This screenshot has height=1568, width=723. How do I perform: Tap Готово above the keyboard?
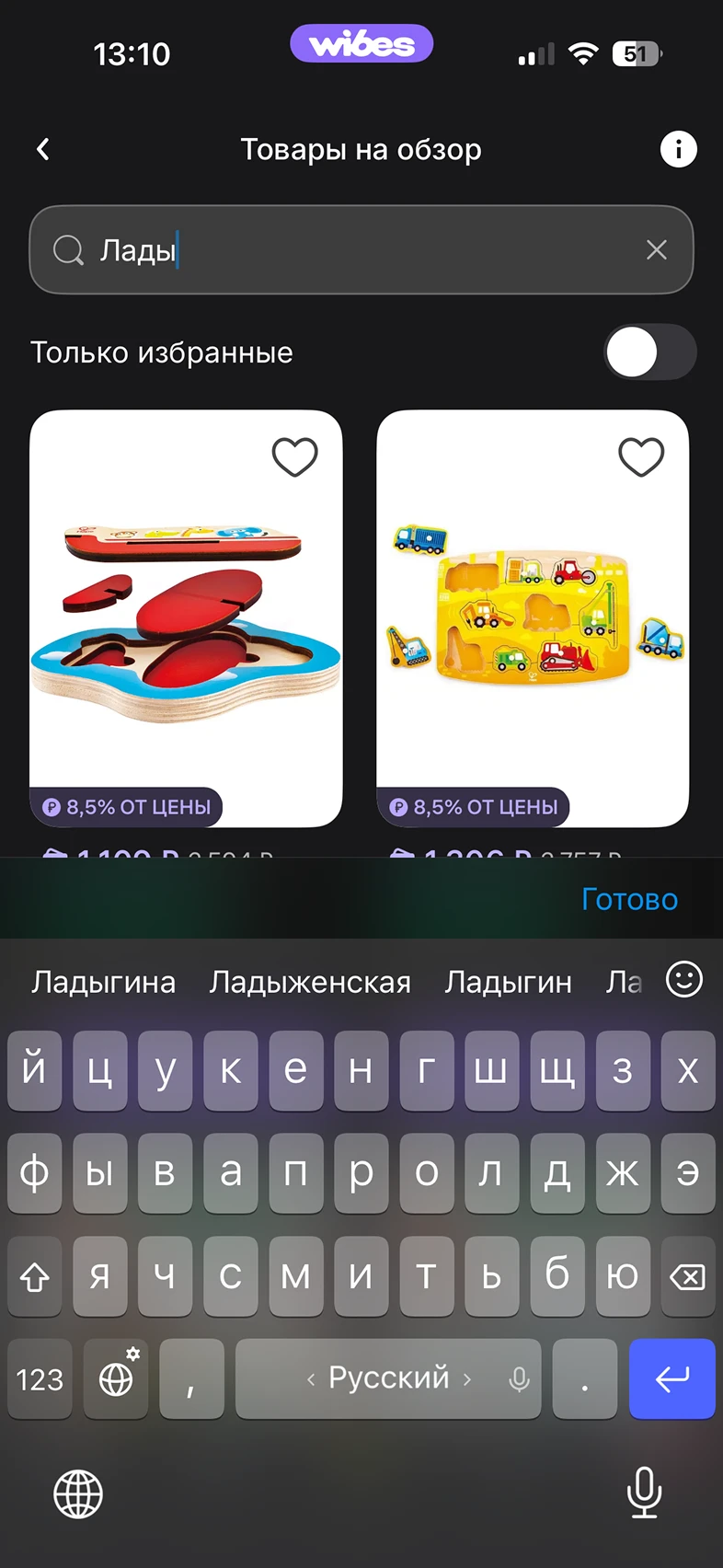point(629,899)
